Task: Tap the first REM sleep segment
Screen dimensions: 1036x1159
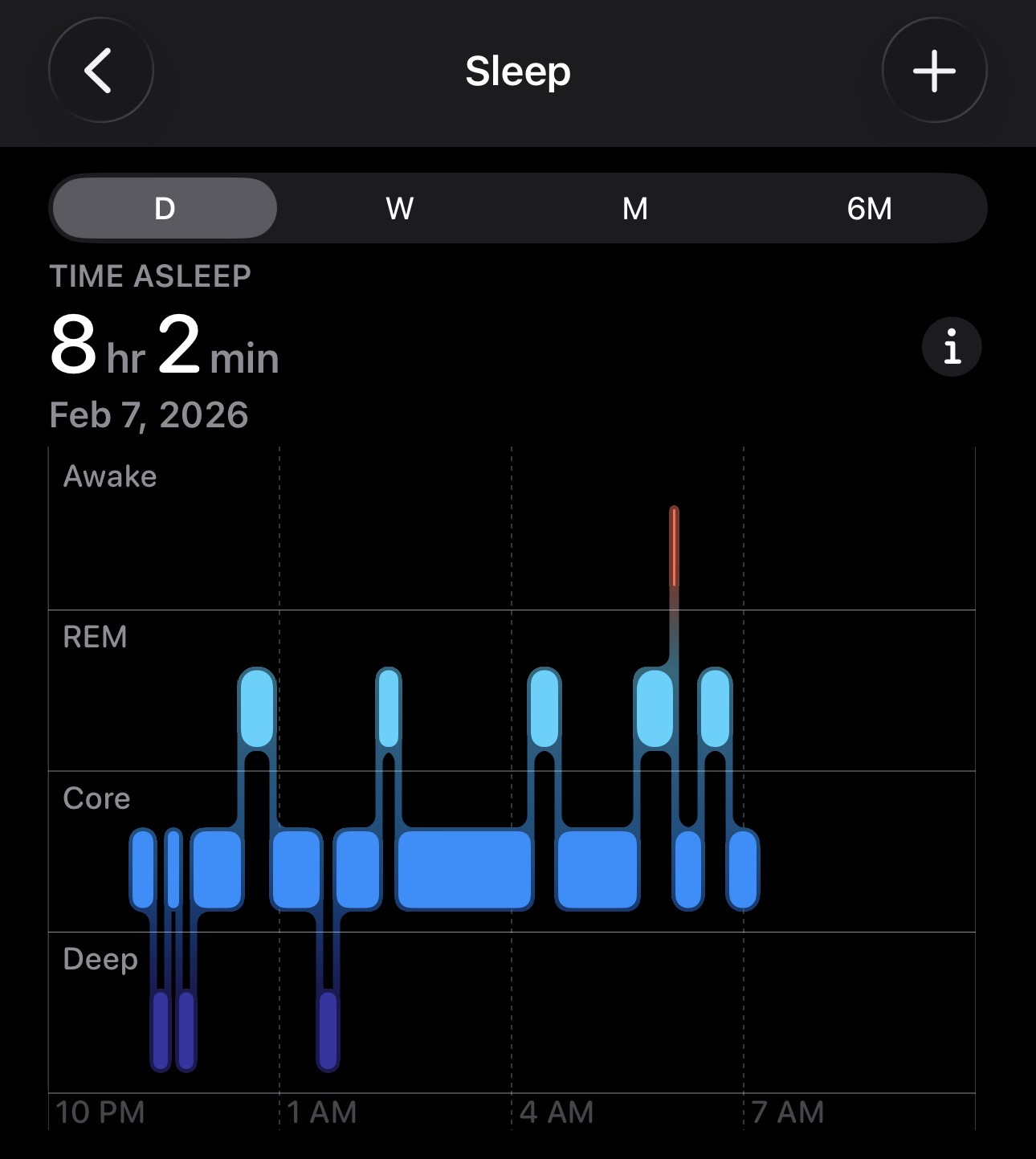Action: coord(255,711)
